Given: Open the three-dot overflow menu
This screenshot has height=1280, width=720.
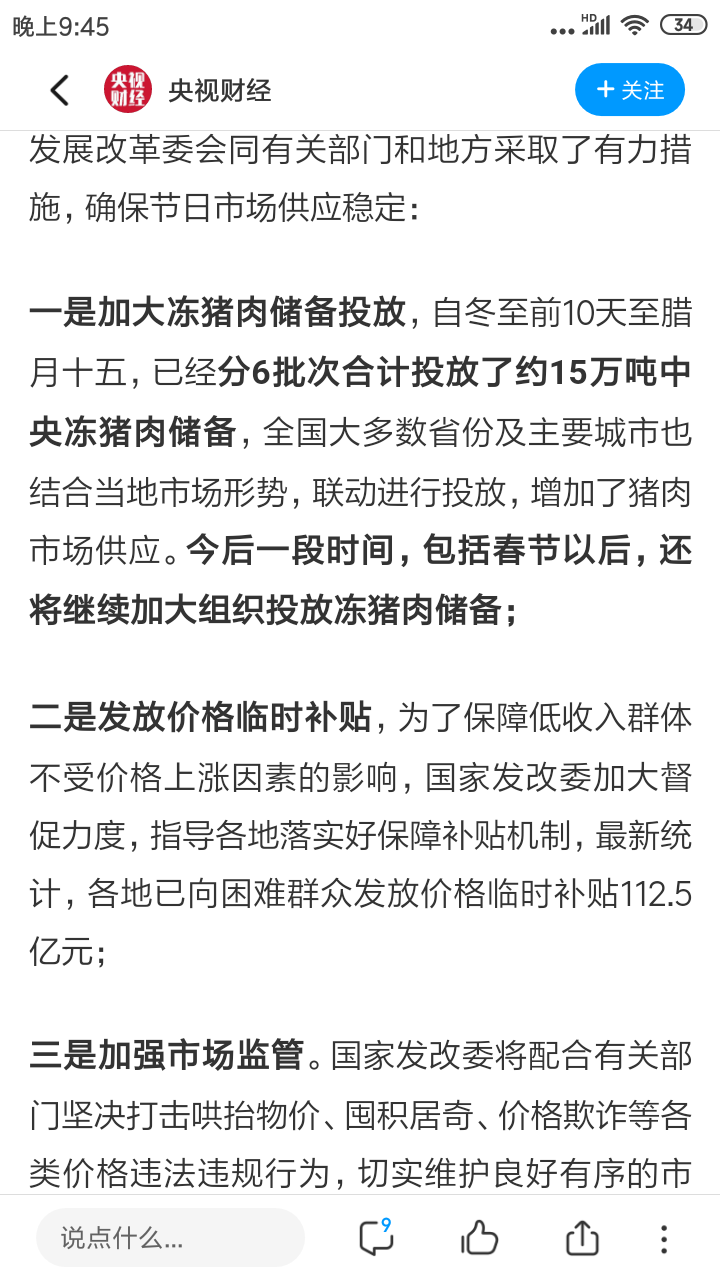Looking at the screenshot, I should tap(663, 1238).
